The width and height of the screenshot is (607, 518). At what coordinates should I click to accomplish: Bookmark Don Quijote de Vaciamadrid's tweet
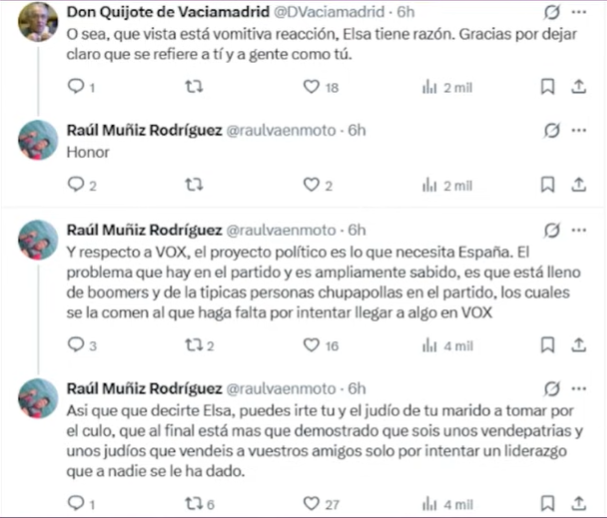coord(547,88)
